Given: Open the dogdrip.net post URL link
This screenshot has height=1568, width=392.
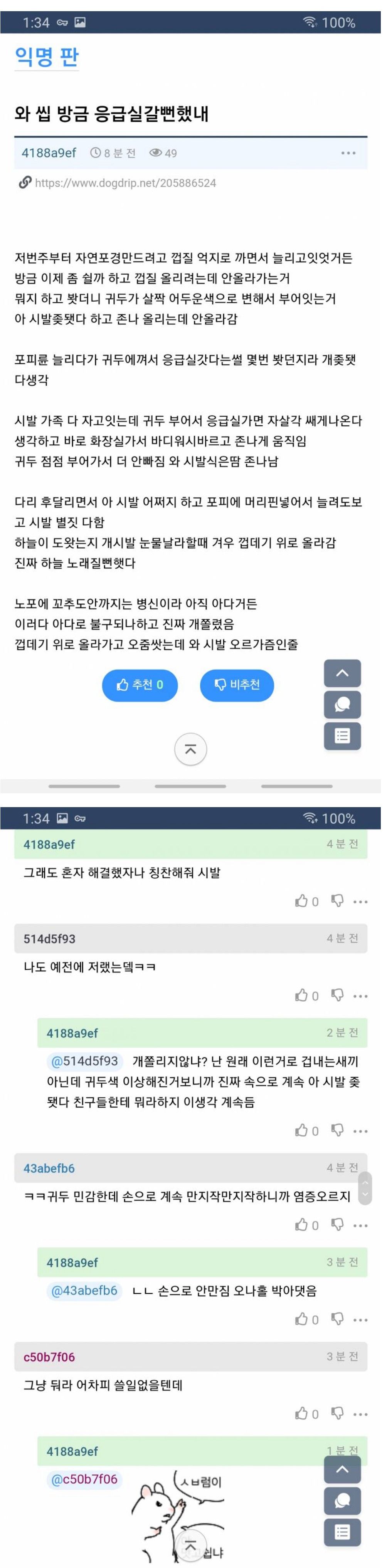Looking at the screenshot, I should point(125,183).
